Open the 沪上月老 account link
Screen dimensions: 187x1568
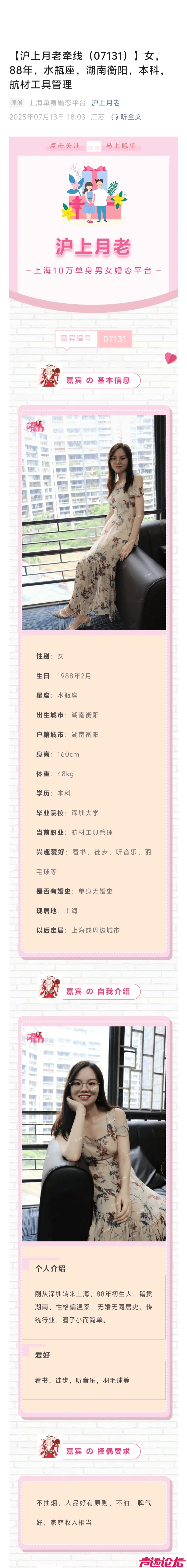tap(106, 103)
